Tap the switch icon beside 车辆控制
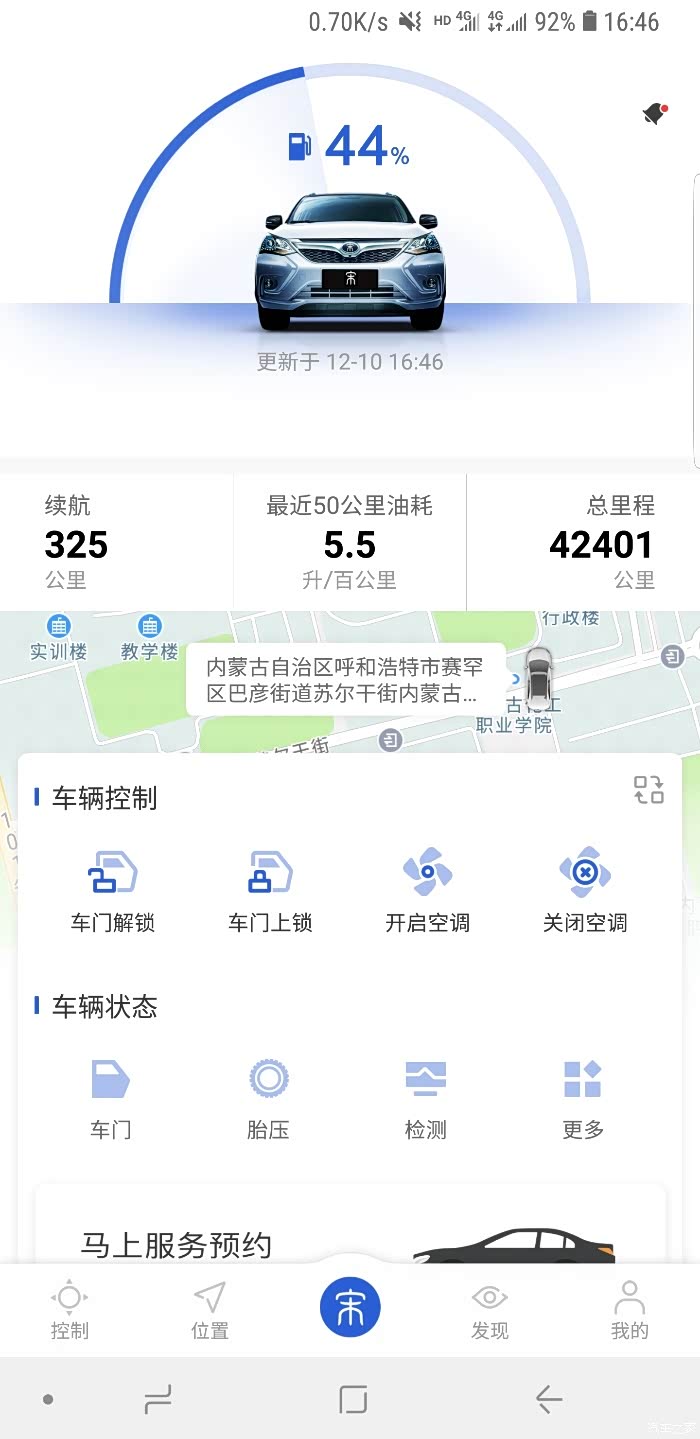 pyautogui.click(x=648, y=790)
